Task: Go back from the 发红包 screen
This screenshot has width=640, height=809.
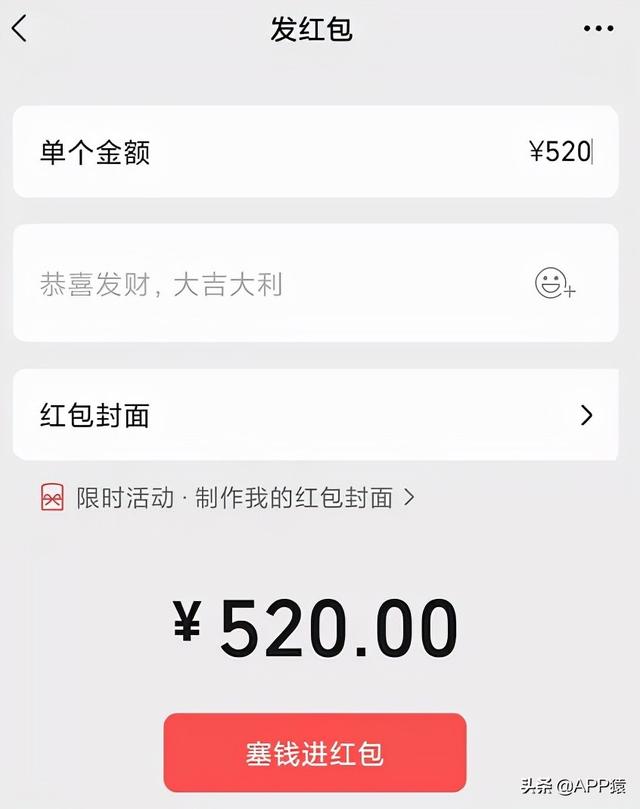Action: pos(20,29)
